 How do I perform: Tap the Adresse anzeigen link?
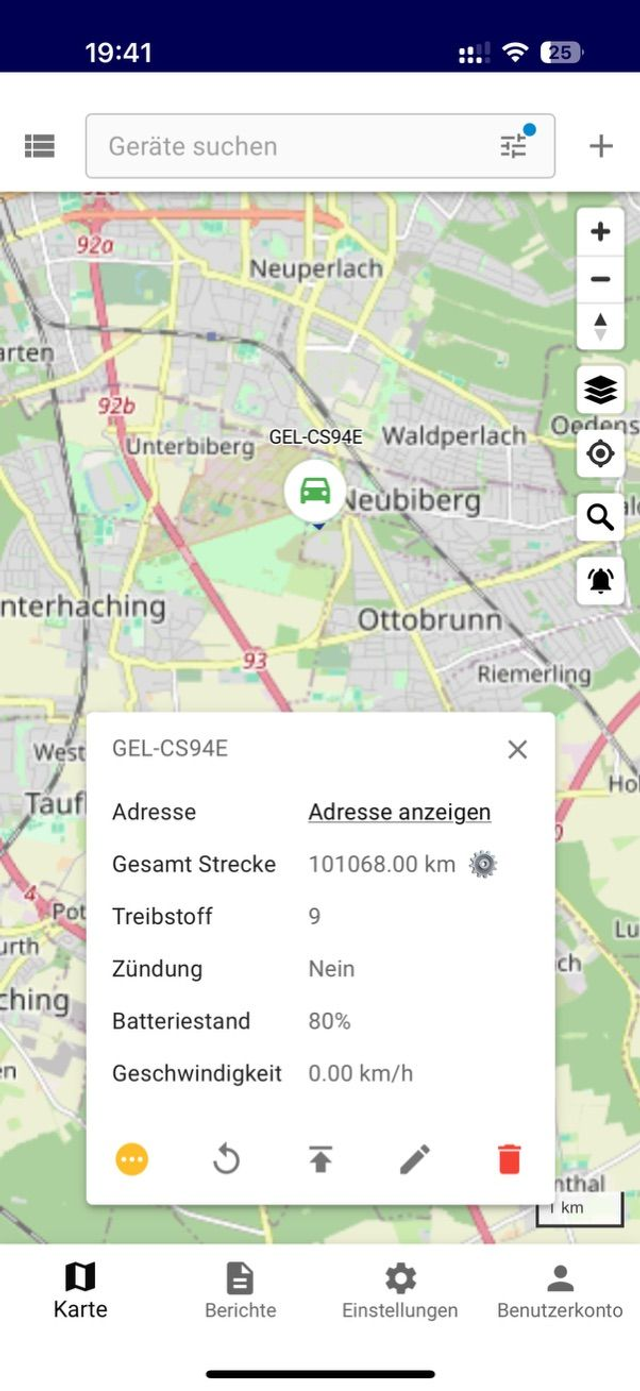399,812
